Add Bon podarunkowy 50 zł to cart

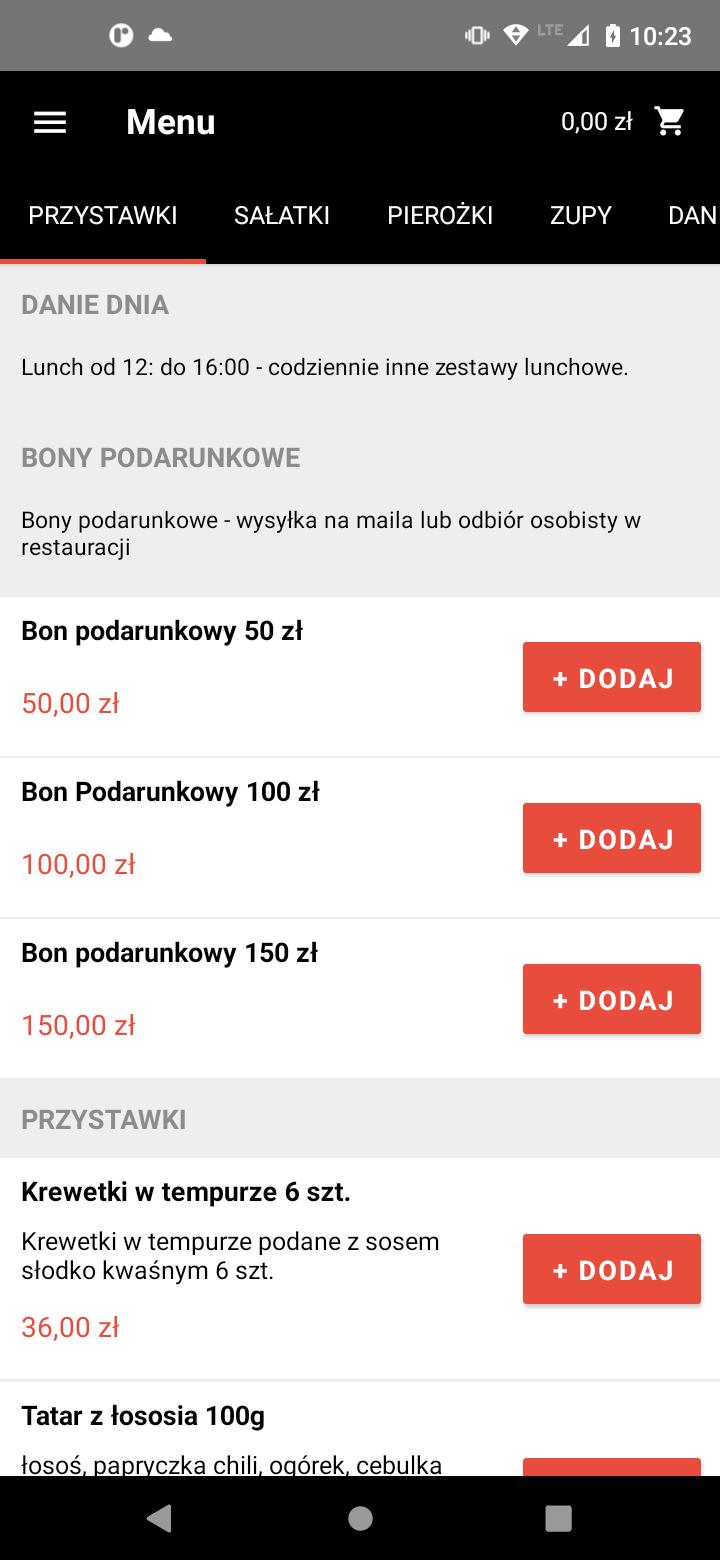(612, 677)
